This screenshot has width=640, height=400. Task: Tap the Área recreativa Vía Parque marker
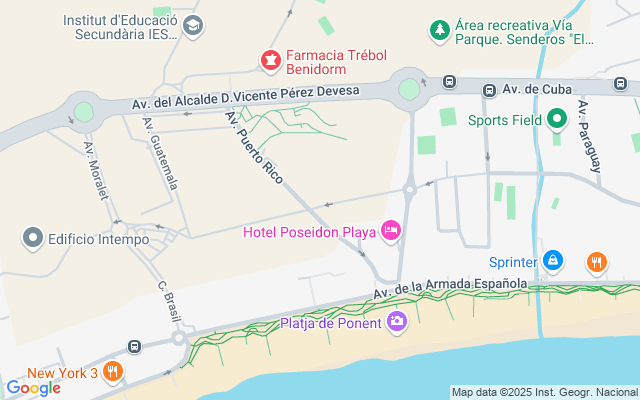439,32
